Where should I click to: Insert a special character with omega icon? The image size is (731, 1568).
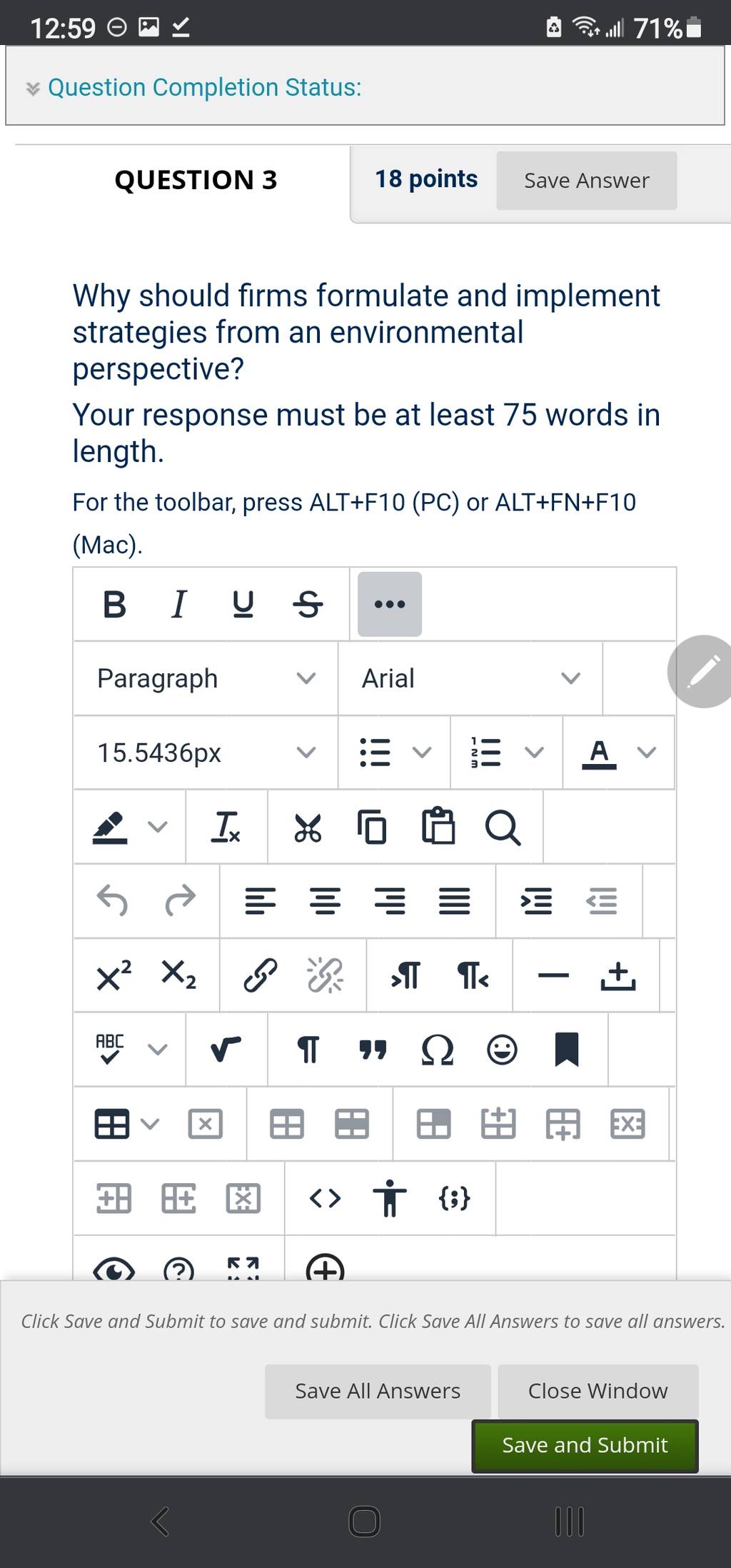437,1050
